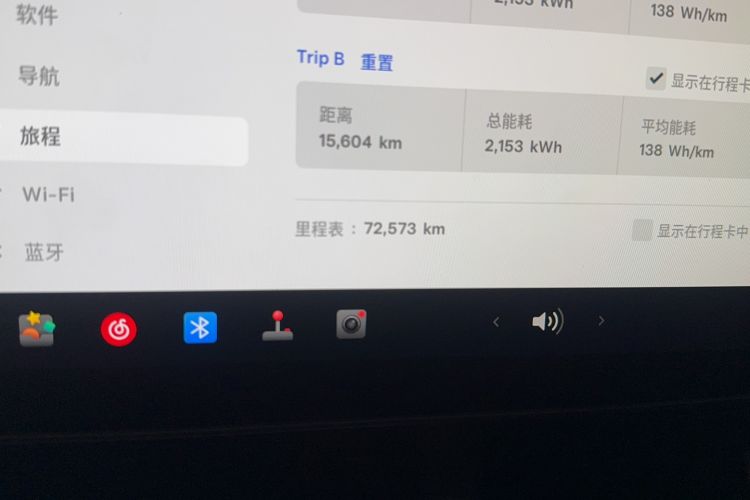Open Wi-Fi settings
This screenshot has height=500, width=750.
pyautogui.click(x=48, y=194)
